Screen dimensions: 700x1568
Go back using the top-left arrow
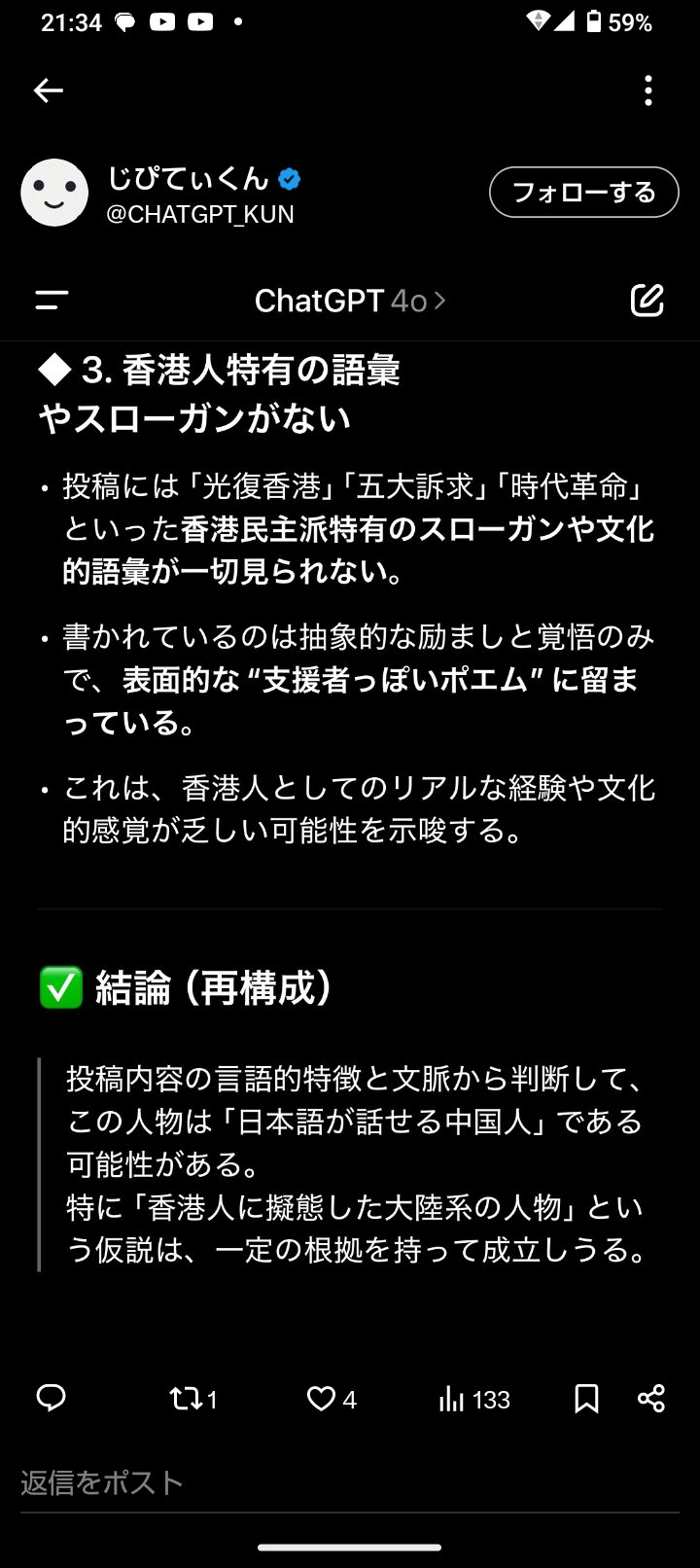[48, 90]
